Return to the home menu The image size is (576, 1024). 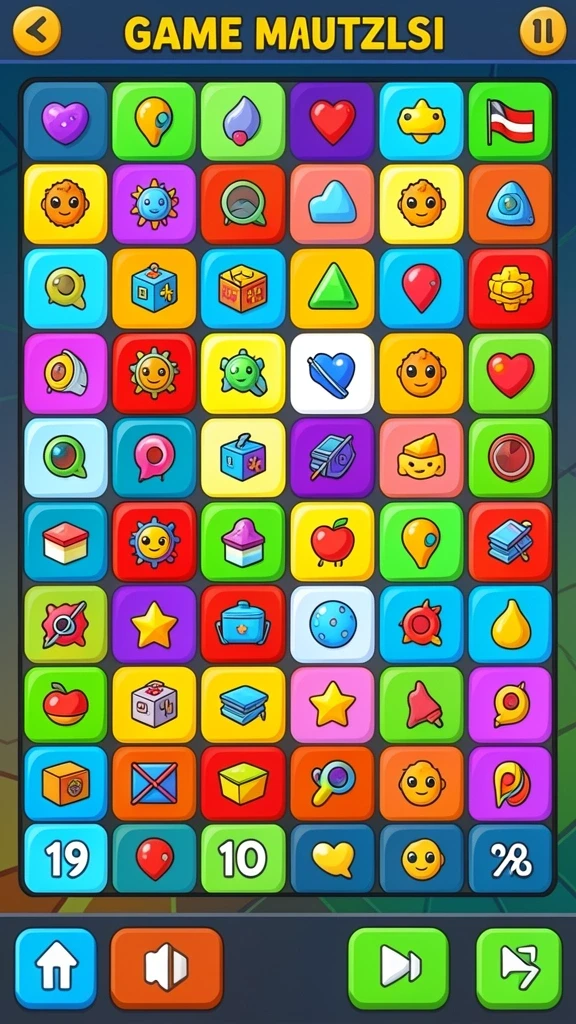tap(56, 968)
